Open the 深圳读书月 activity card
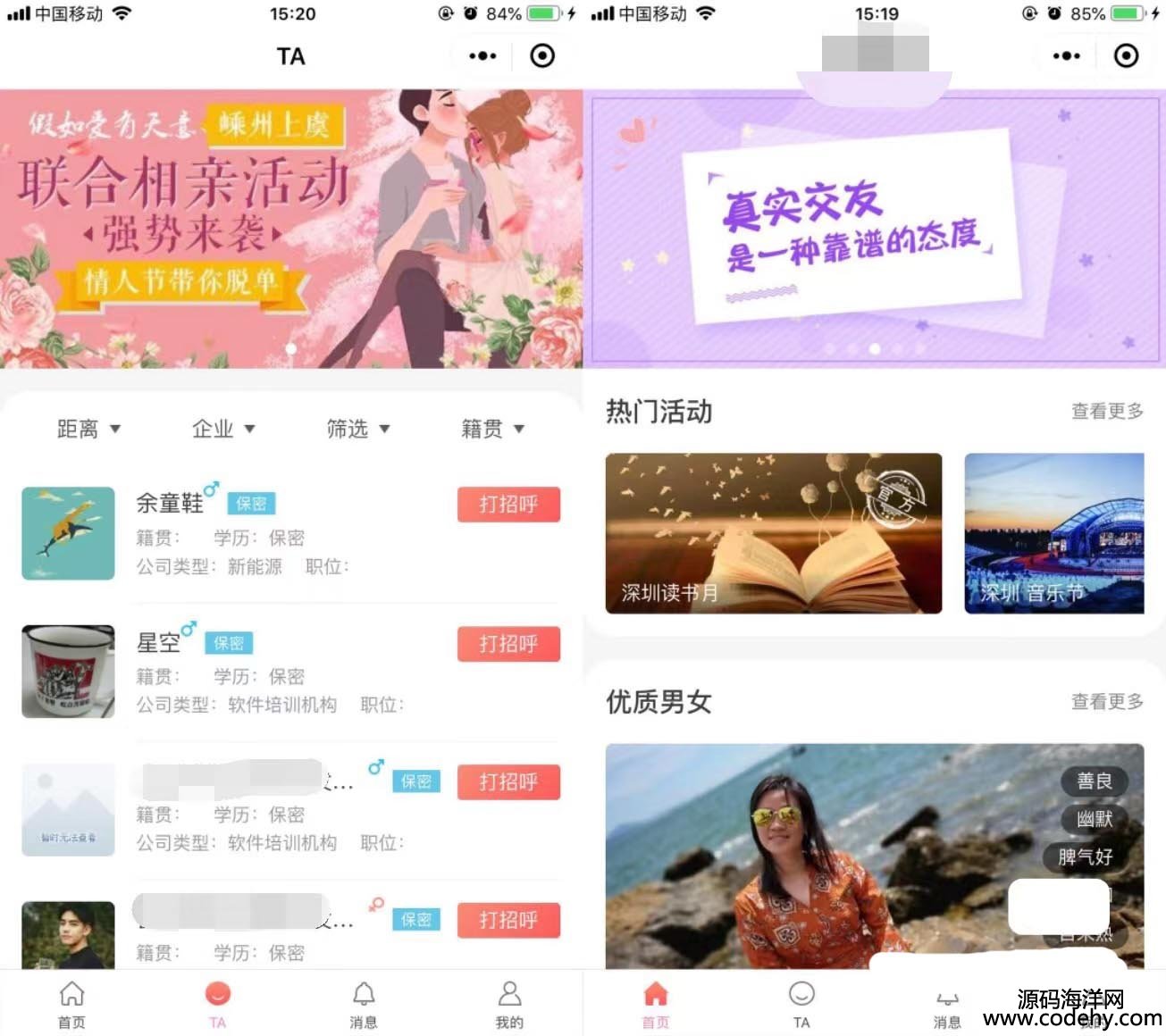 [773, 533]
